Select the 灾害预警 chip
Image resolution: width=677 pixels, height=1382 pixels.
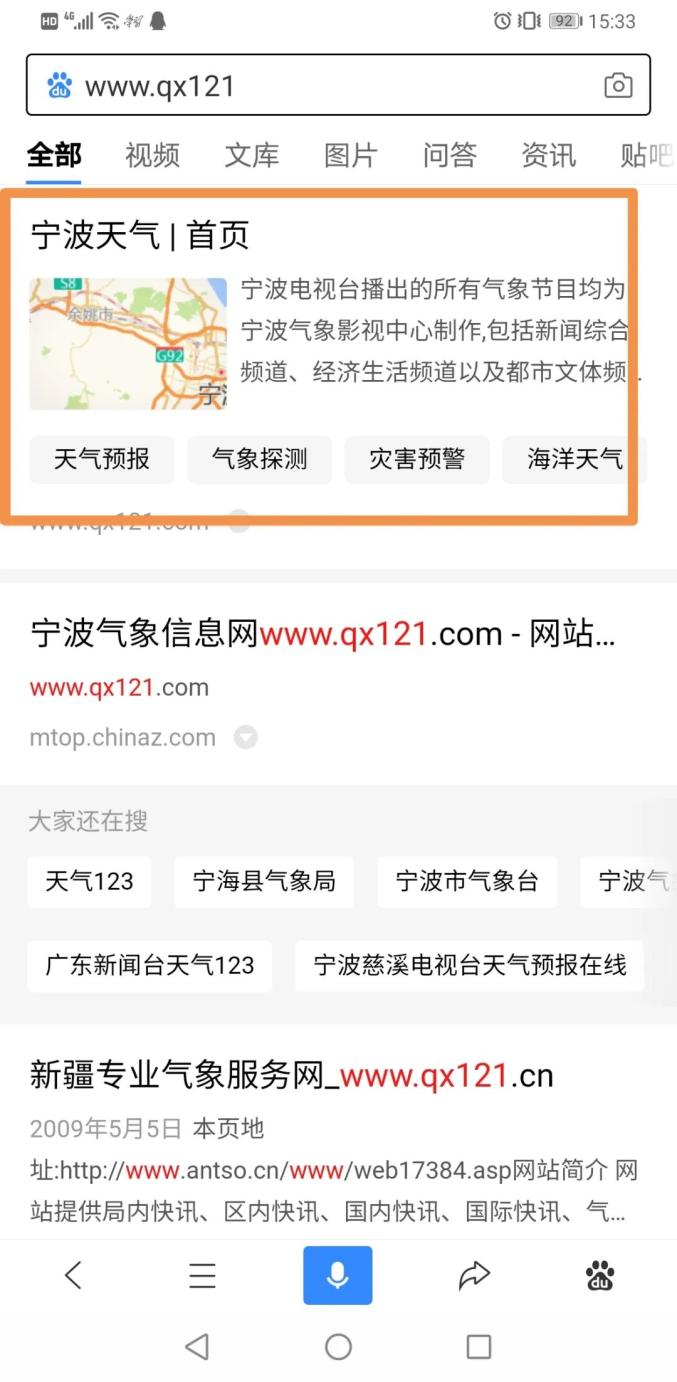click(x=417, y=459)
